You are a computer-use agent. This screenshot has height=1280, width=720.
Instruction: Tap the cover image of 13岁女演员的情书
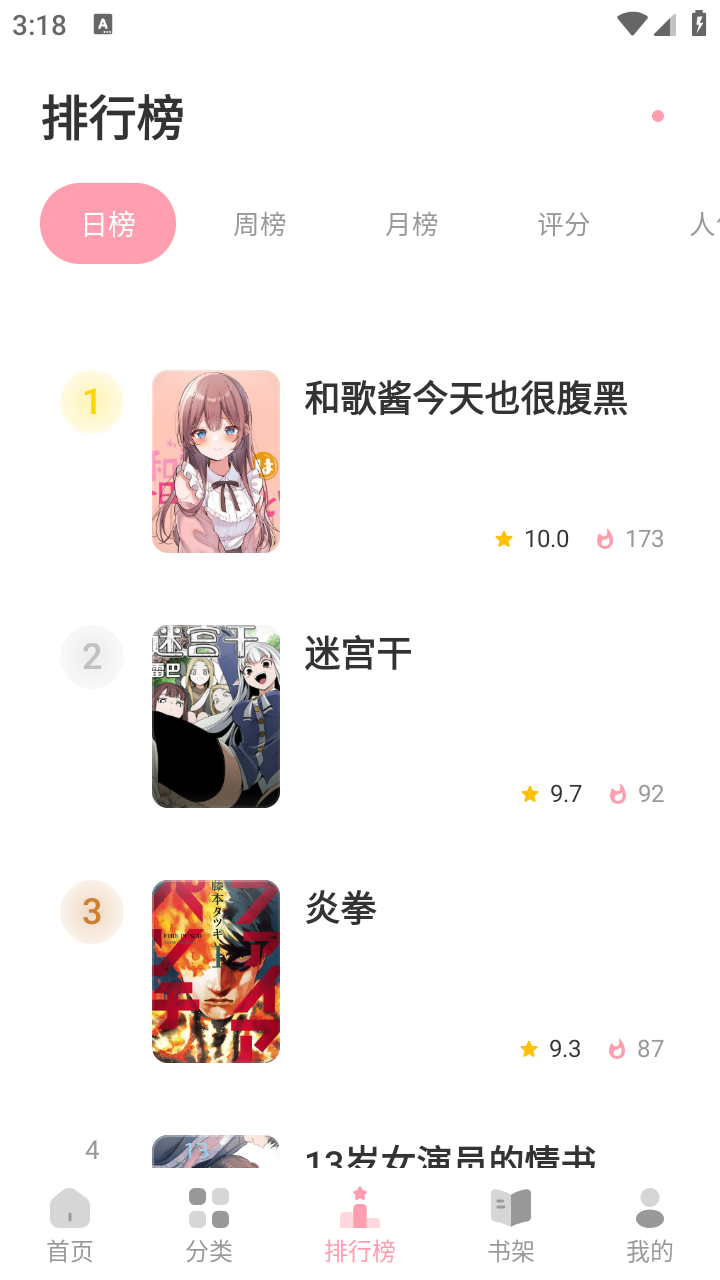tap(215, 1155)
